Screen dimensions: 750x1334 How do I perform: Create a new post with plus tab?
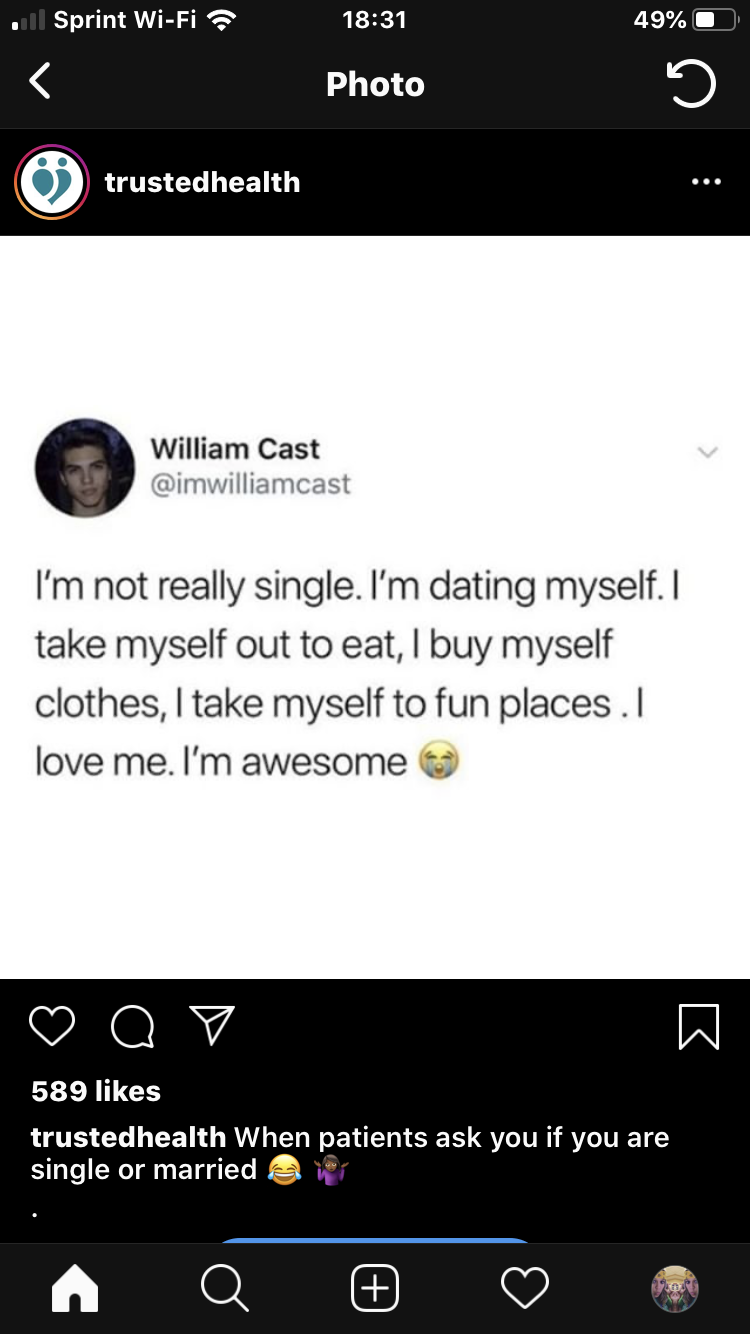pyautogui.click(x=375, y=1288)
